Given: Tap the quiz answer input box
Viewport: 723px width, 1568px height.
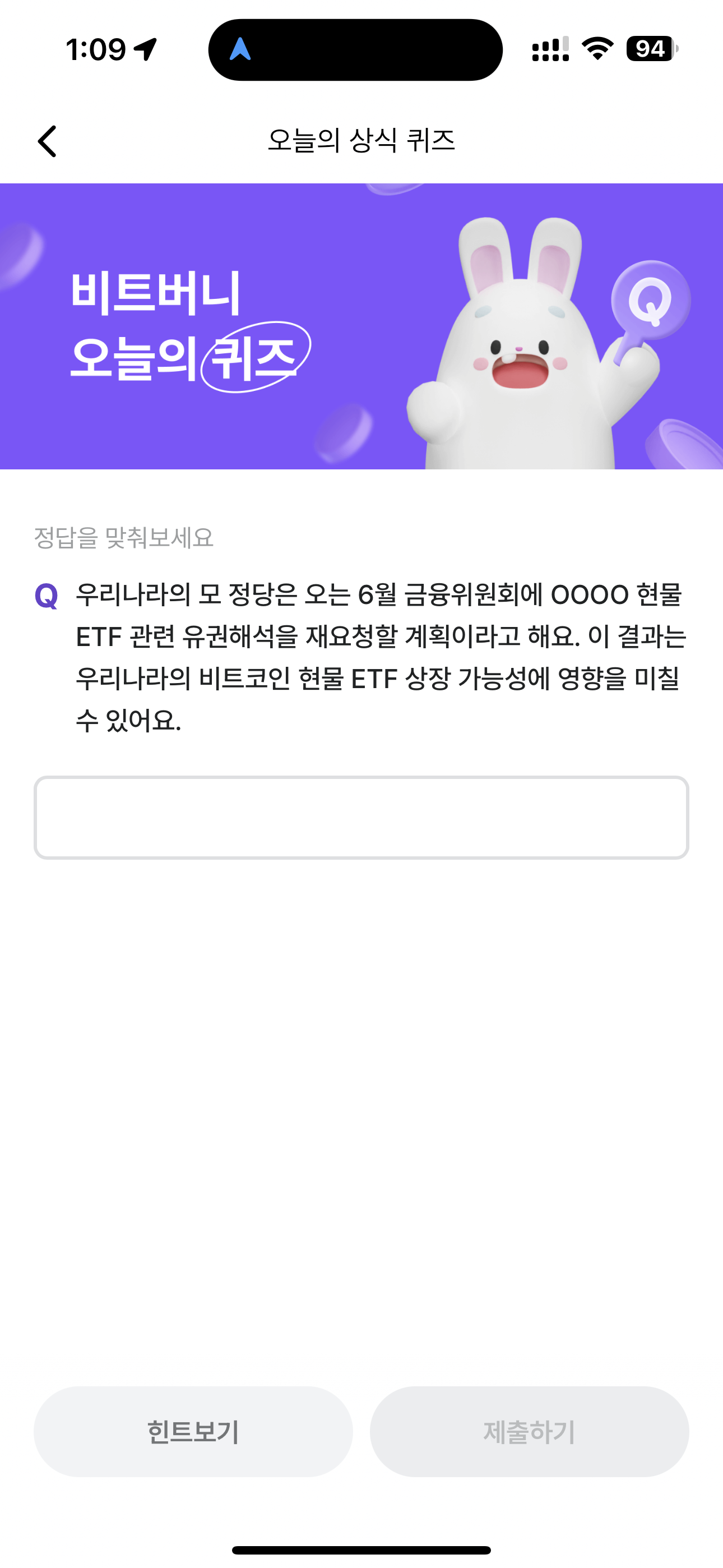Looking at the screenshot, I should pos(361,817).
